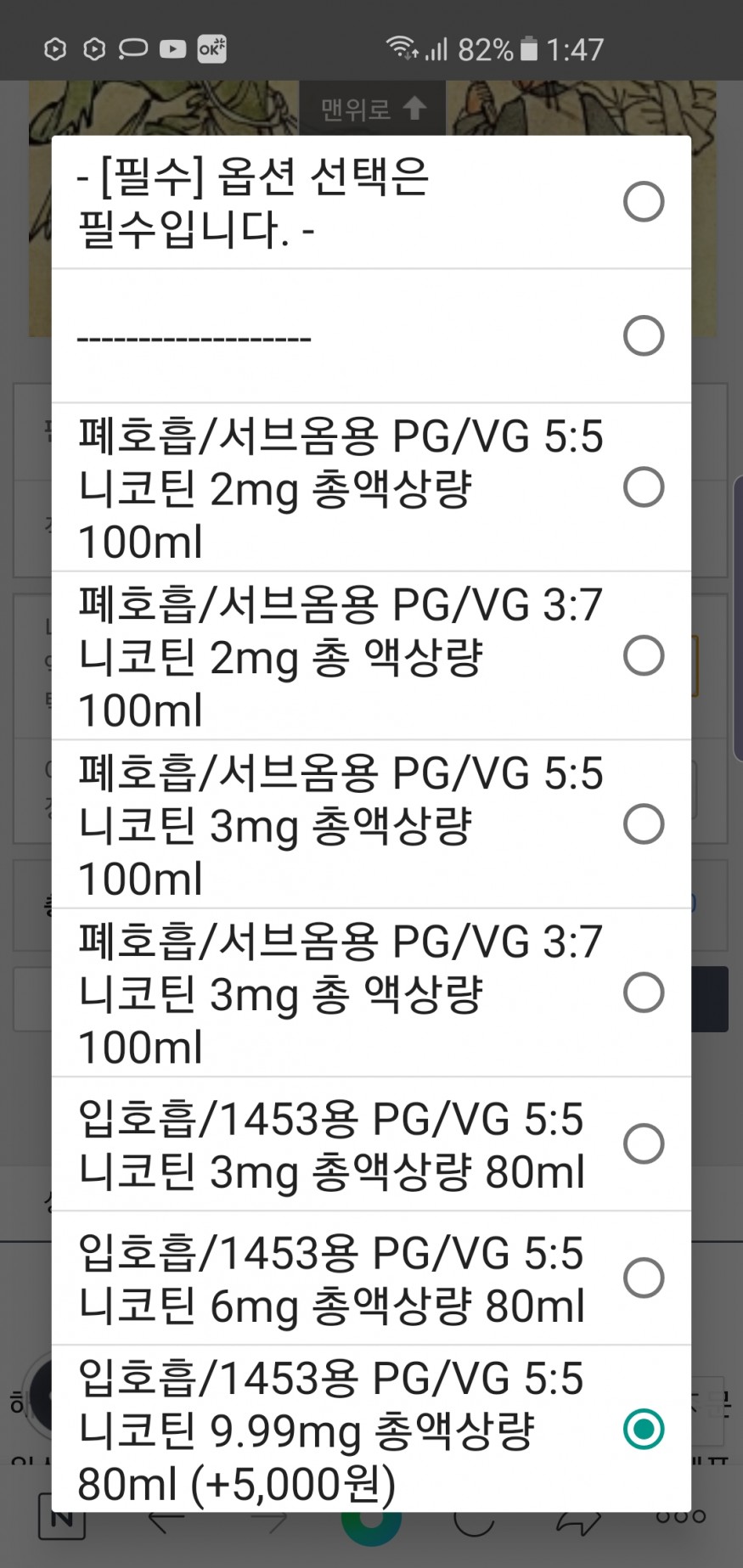Select the '[필수] 옵션 선택은 필수입니다' option
Screen dimensions: 743x1568
(371, 202)
